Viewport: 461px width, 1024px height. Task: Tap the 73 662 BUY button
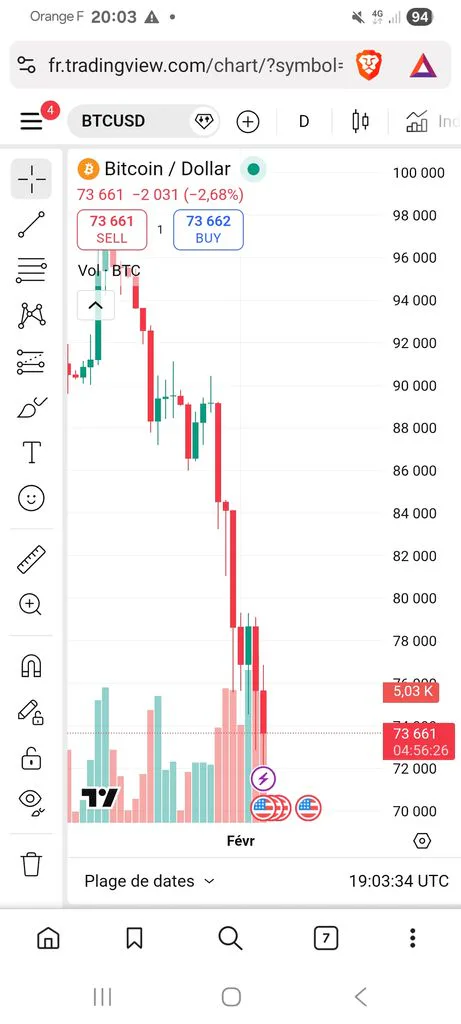208,229
